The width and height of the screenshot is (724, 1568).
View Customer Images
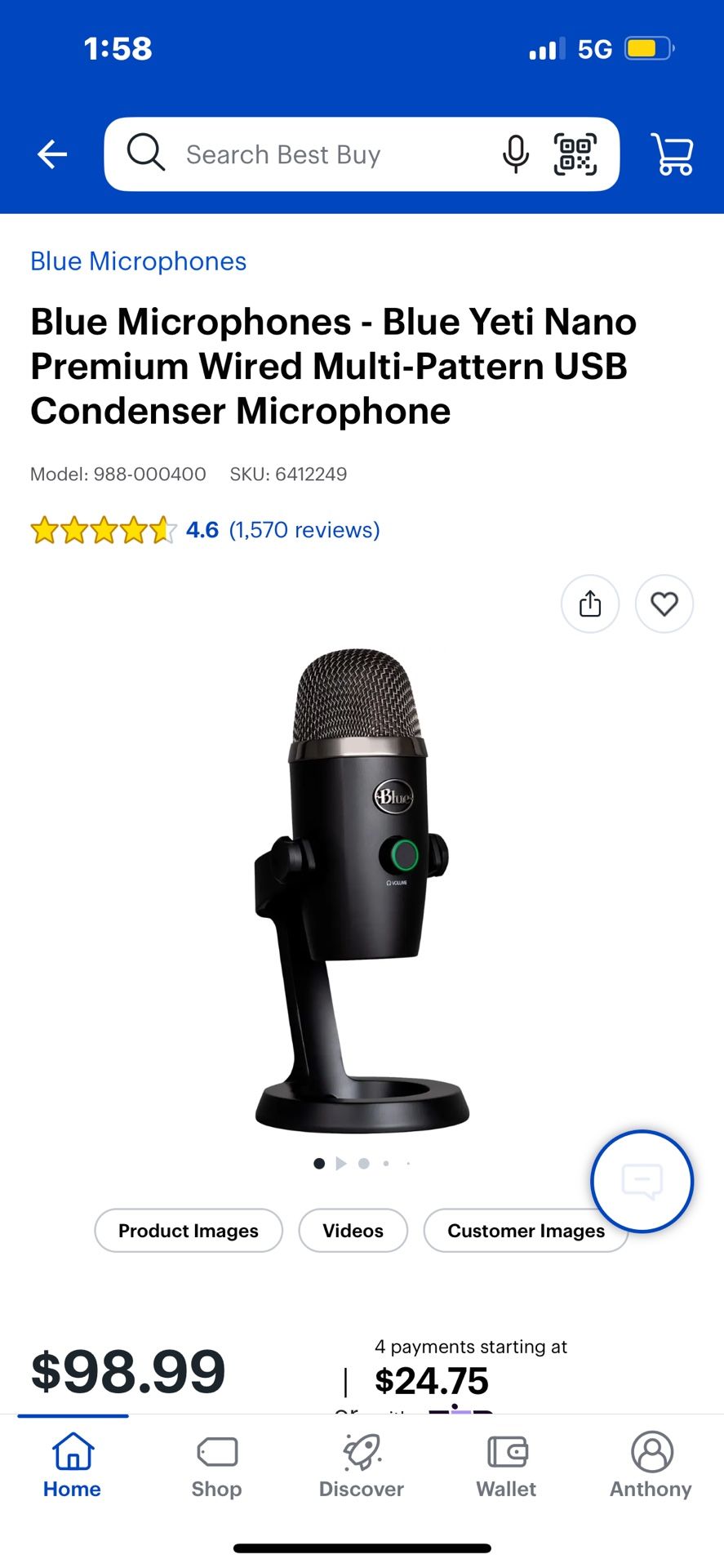[514, 1231]
